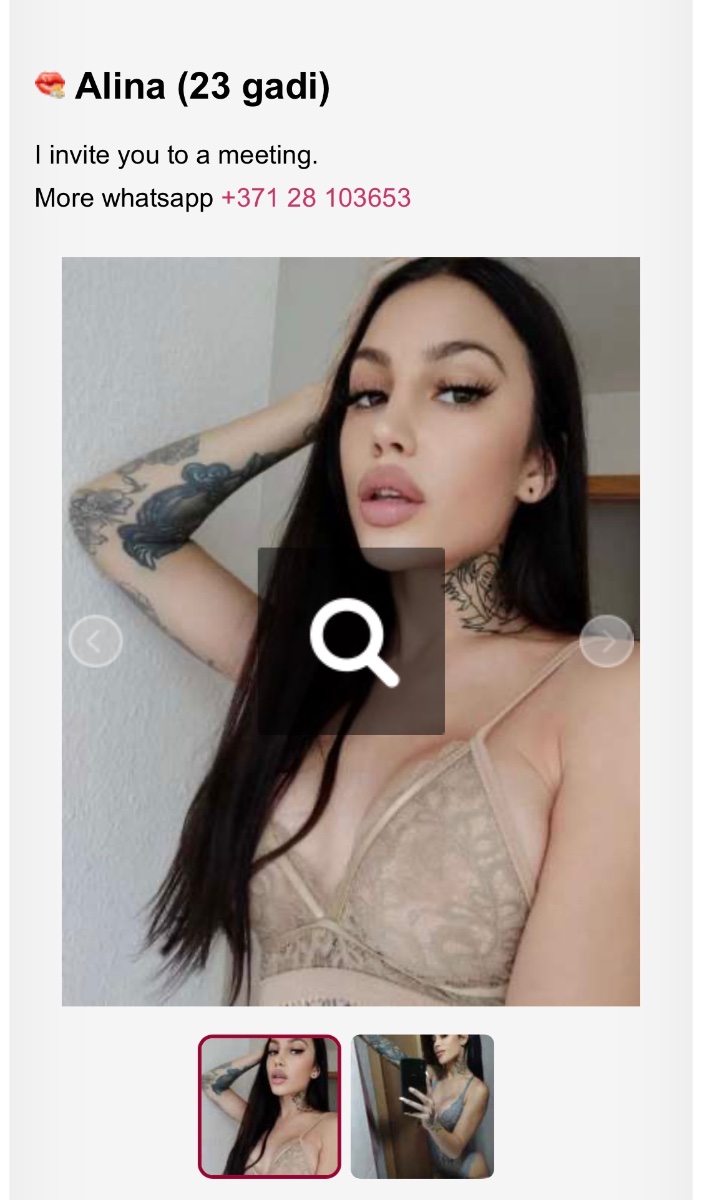Select the second mirror selfie thumbnail
The image size is (702, 1200).
pos(423,1106)
